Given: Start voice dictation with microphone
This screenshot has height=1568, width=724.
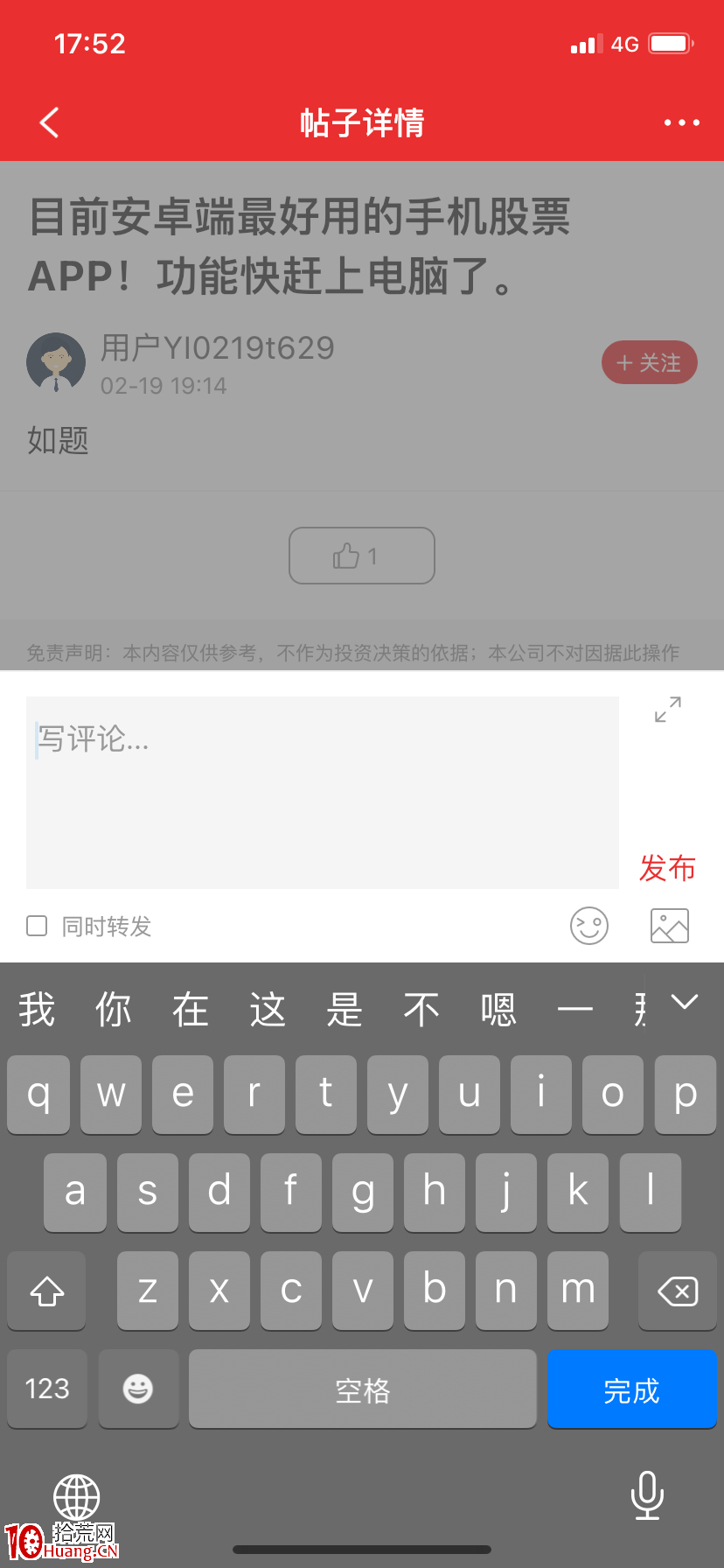Looking at the screenshot, I should pos(648,1494).
